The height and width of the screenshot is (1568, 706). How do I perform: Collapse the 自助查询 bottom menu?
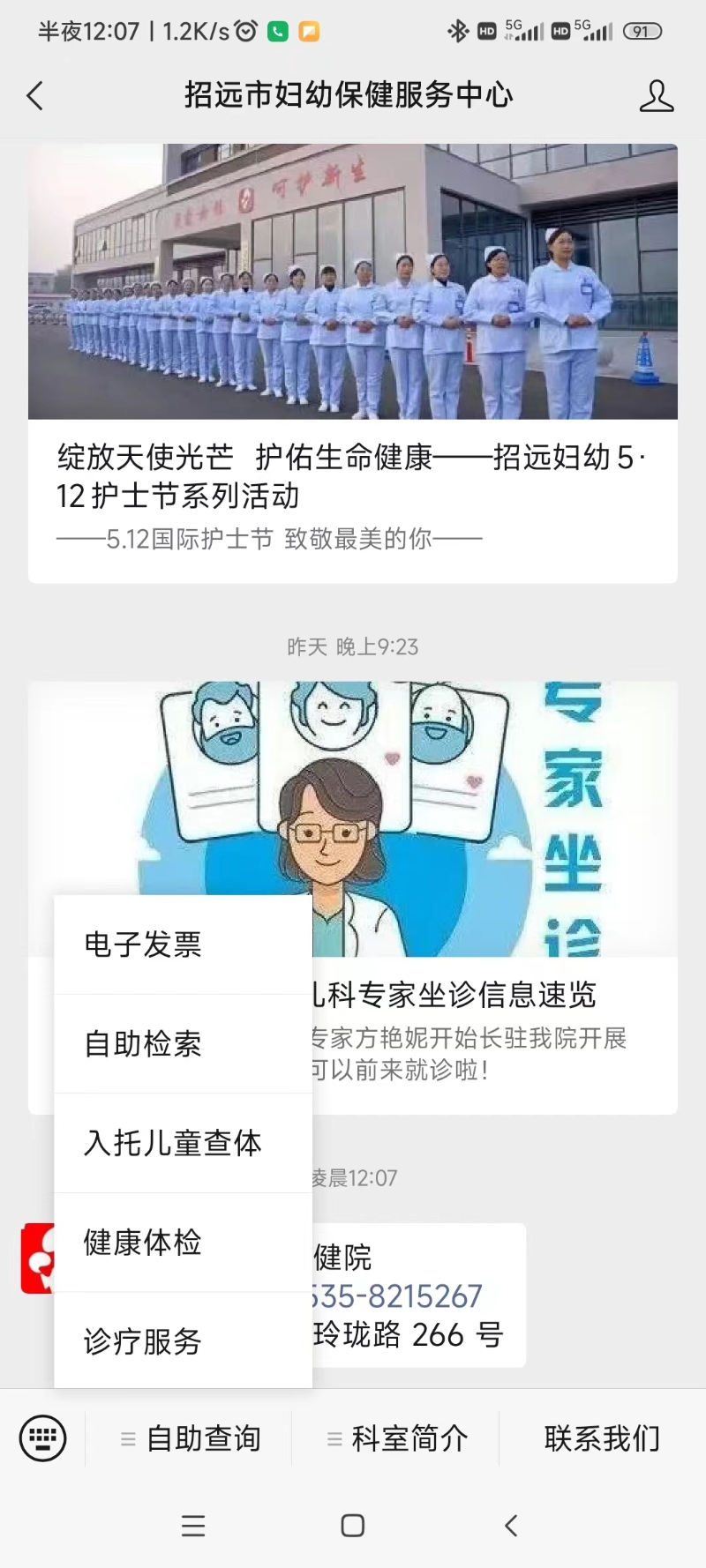coord(190,1438)
